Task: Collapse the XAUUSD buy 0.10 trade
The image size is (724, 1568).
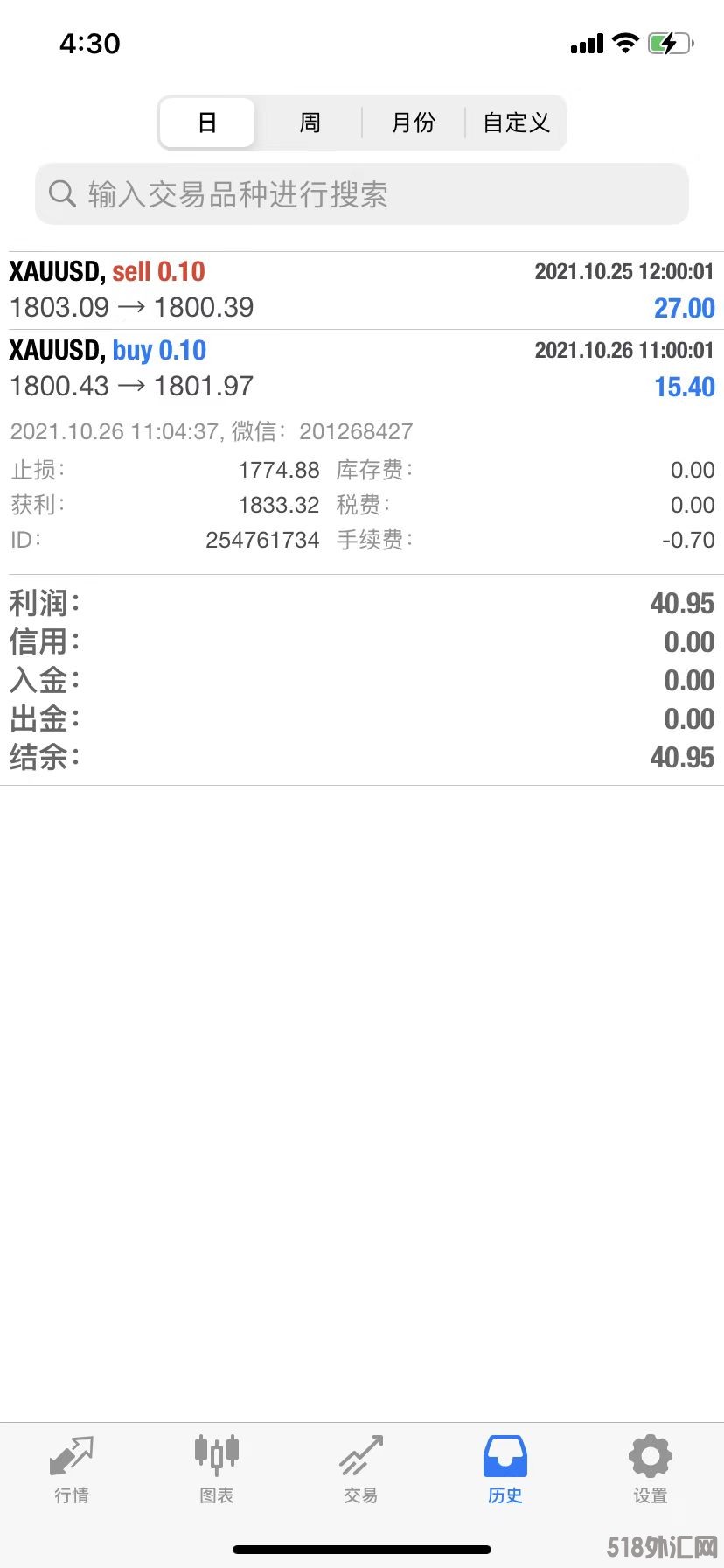Action: click(x=362, y=369)
